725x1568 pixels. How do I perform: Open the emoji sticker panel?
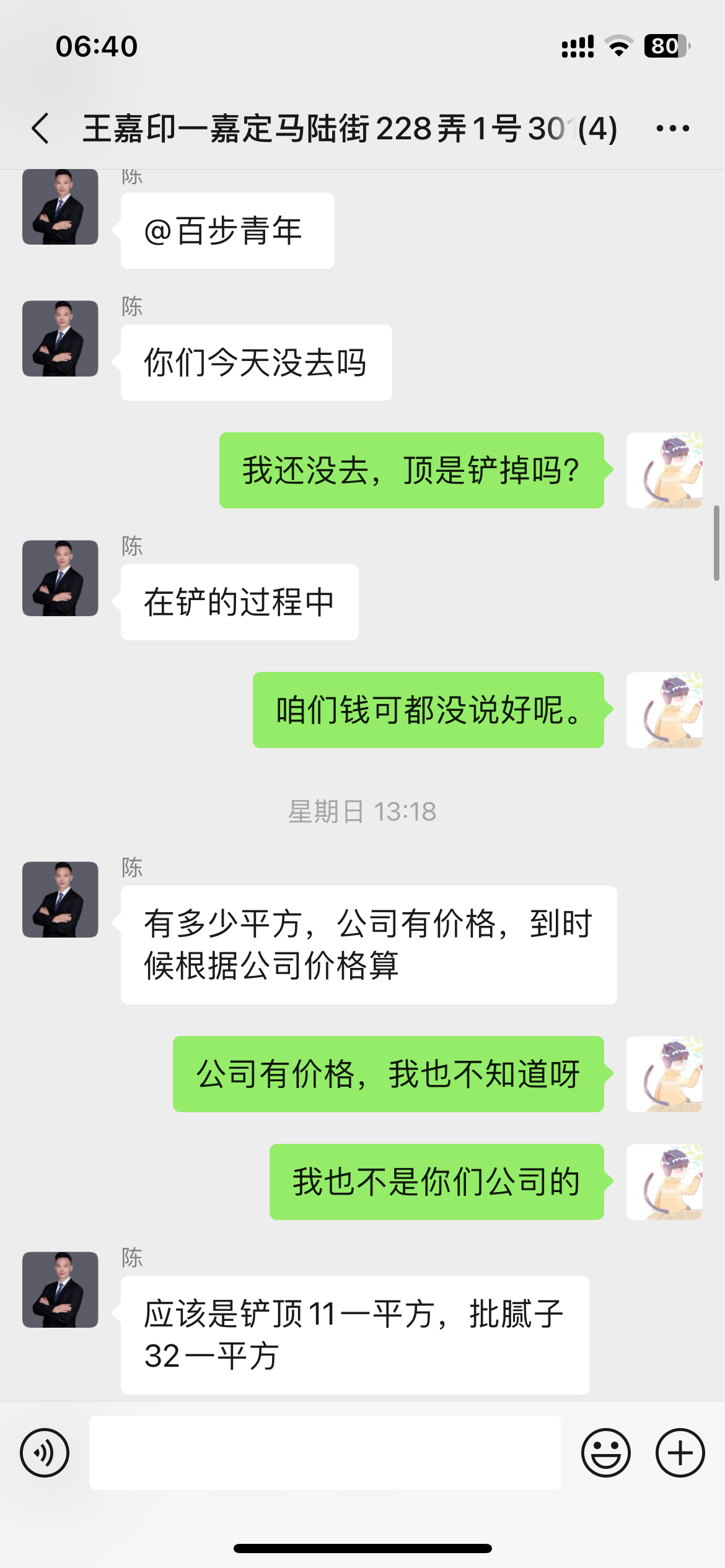coord(605,1452)
